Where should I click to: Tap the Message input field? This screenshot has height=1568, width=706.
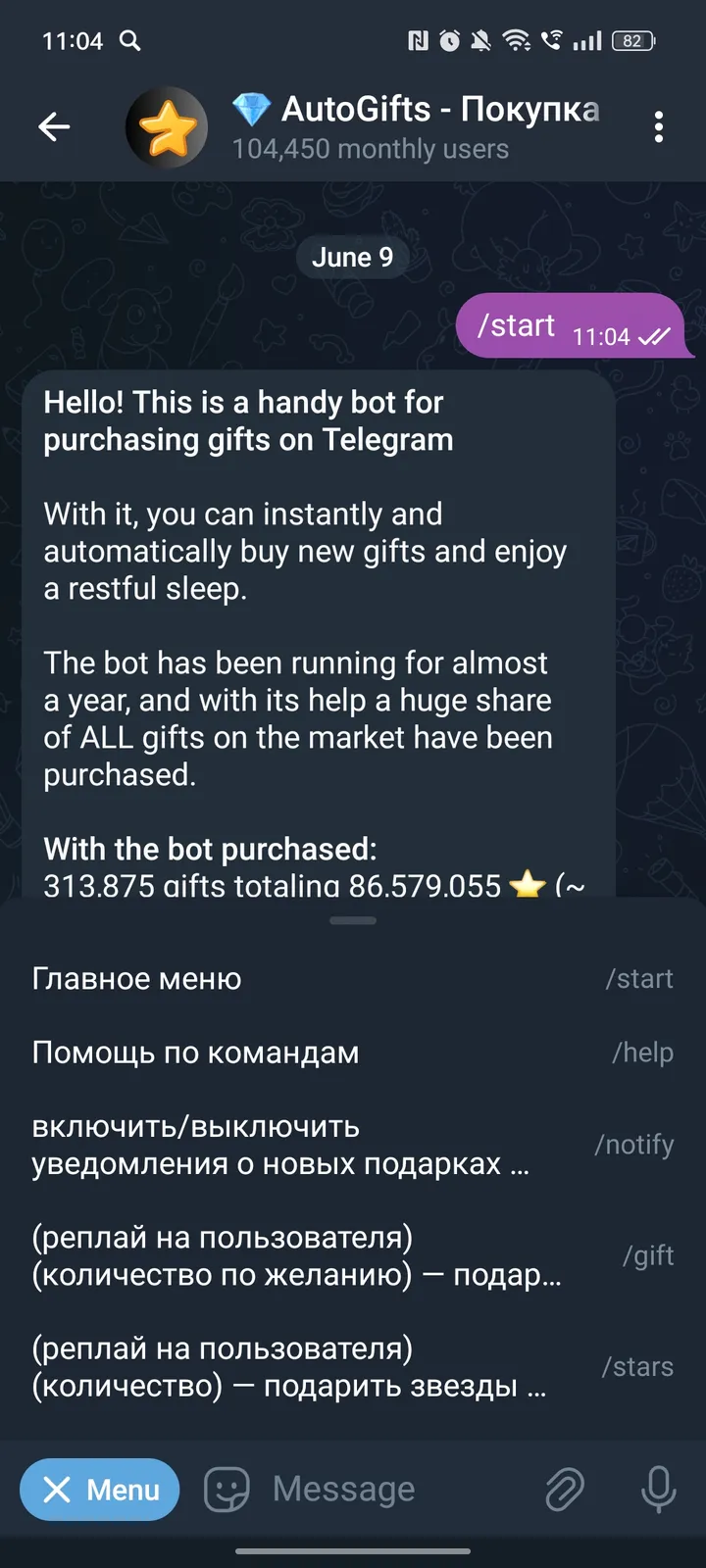[373, 1489]
